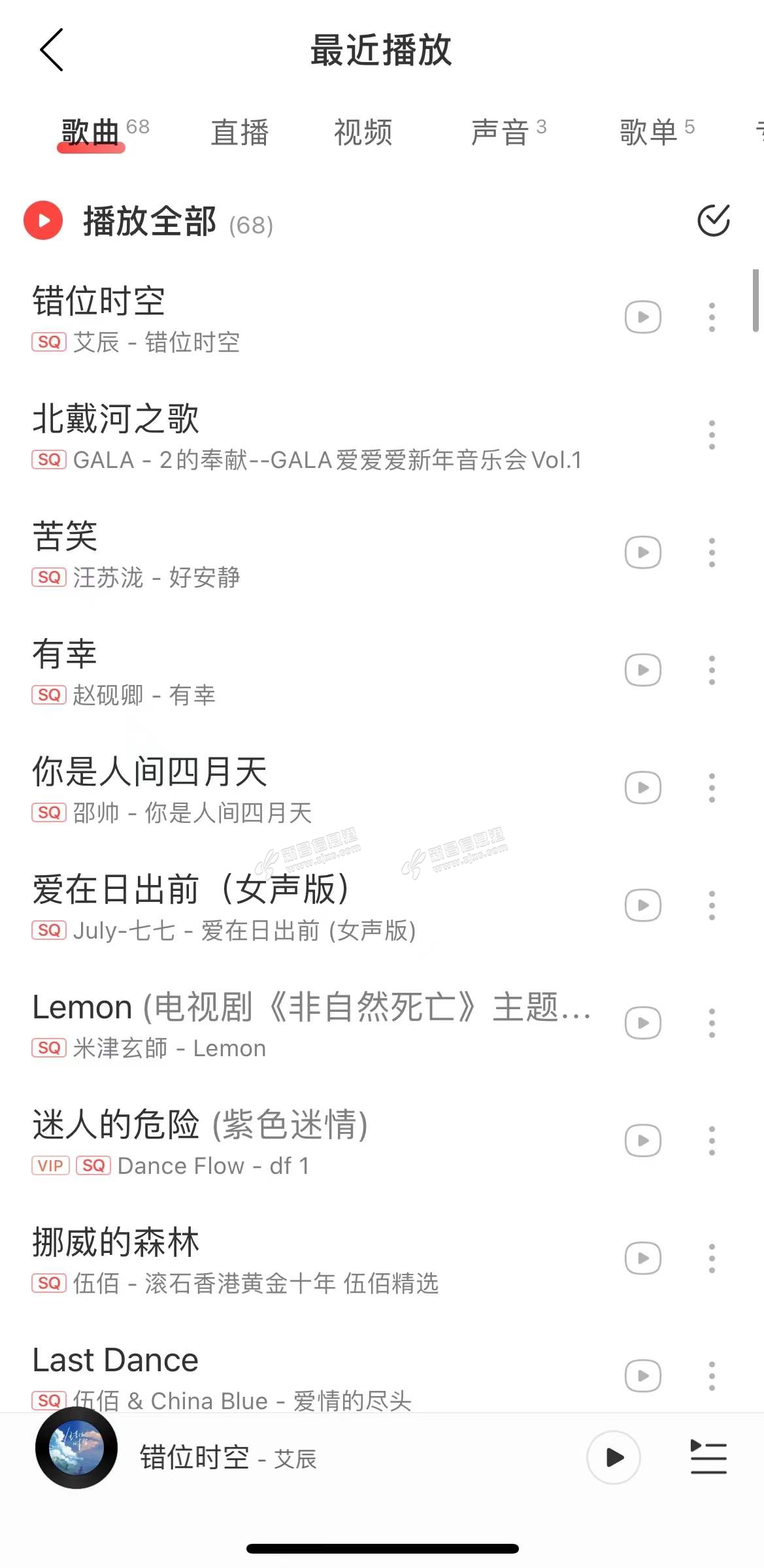Resume playback in the mini player
The image size is (764, 1568).
tap(614, 1458)
